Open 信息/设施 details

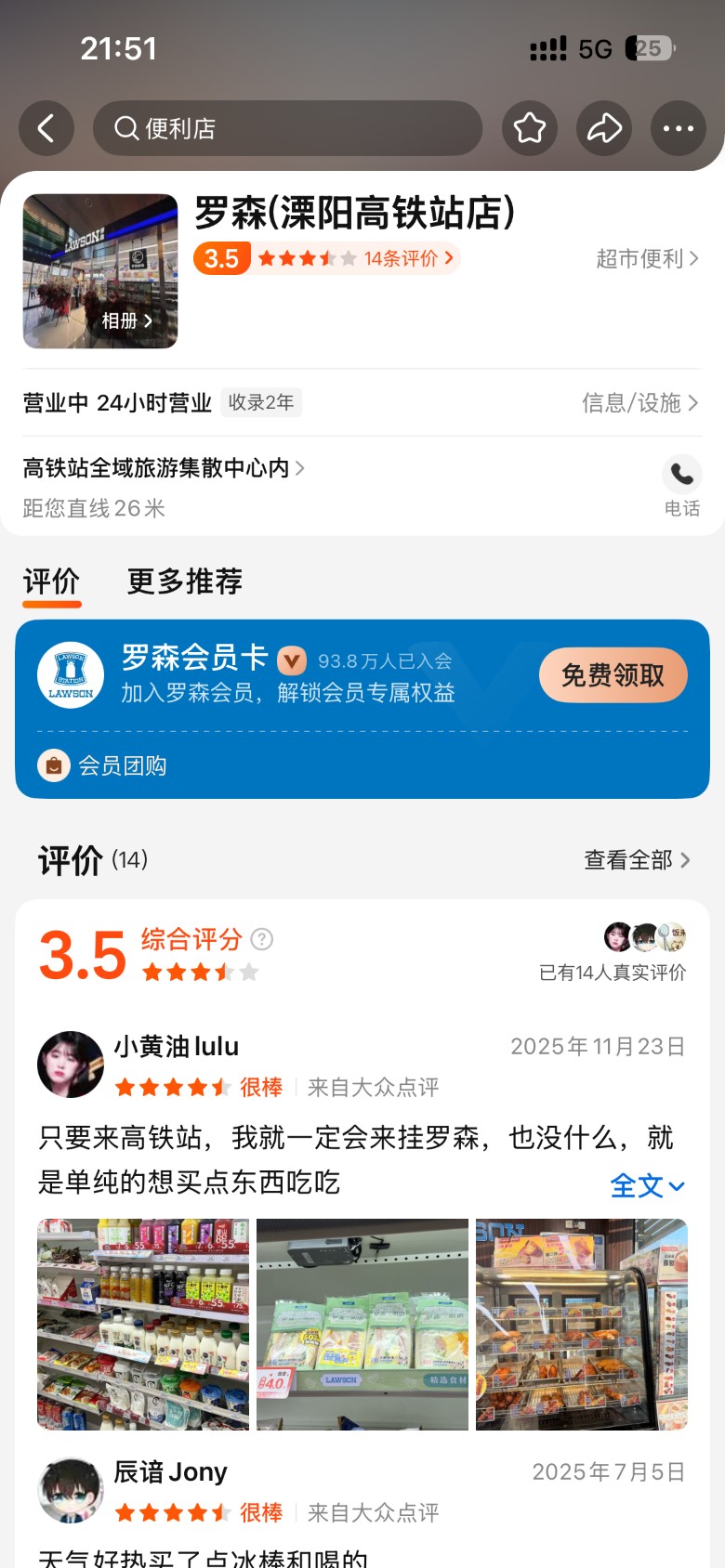(x=639, y=402)
